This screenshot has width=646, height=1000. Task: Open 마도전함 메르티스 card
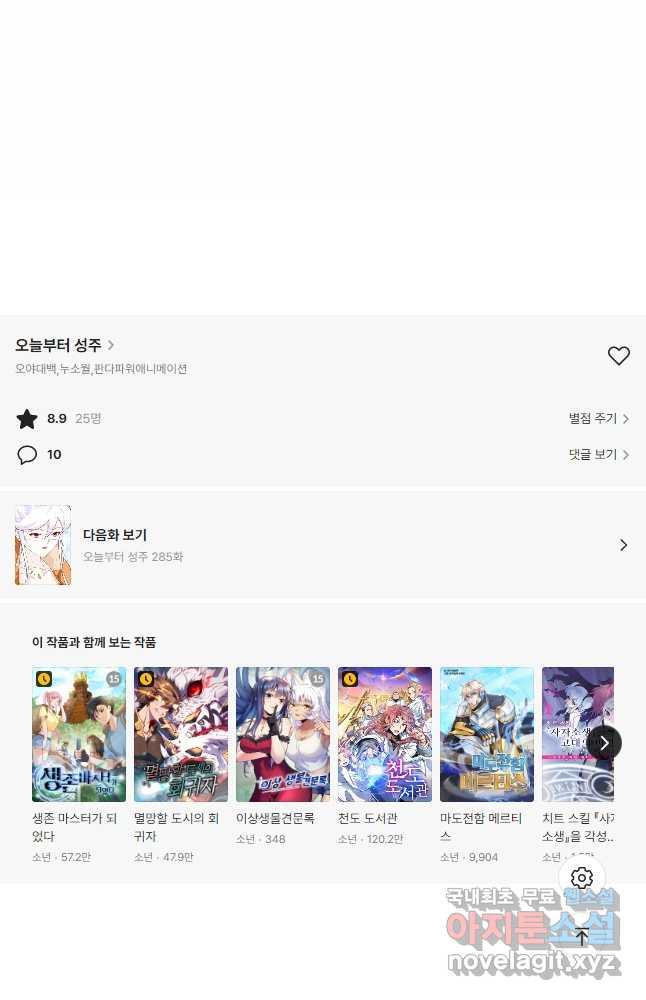tap(487, 734)
